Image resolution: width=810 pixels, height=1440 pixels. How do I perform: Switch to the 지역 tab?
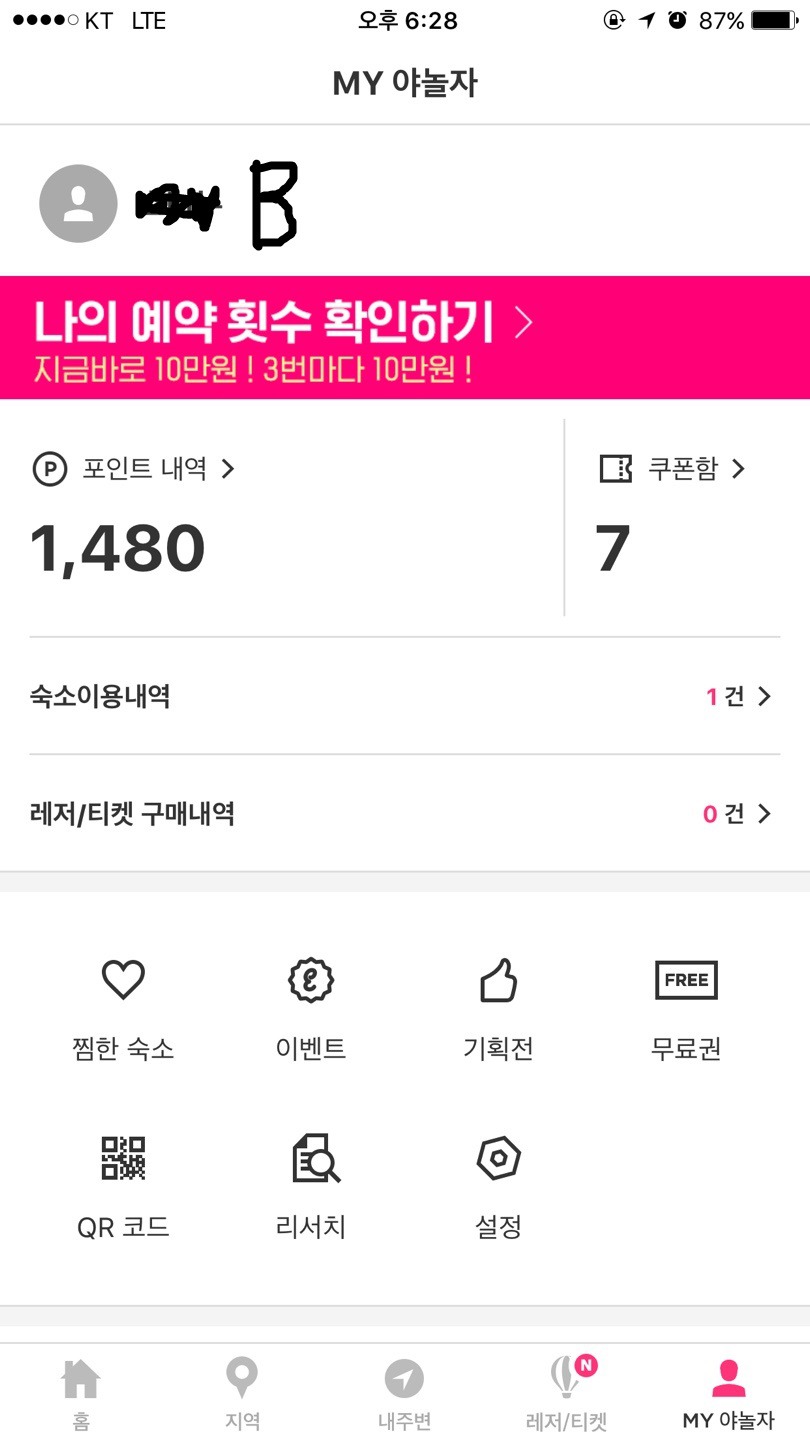tap(242, 1394)
